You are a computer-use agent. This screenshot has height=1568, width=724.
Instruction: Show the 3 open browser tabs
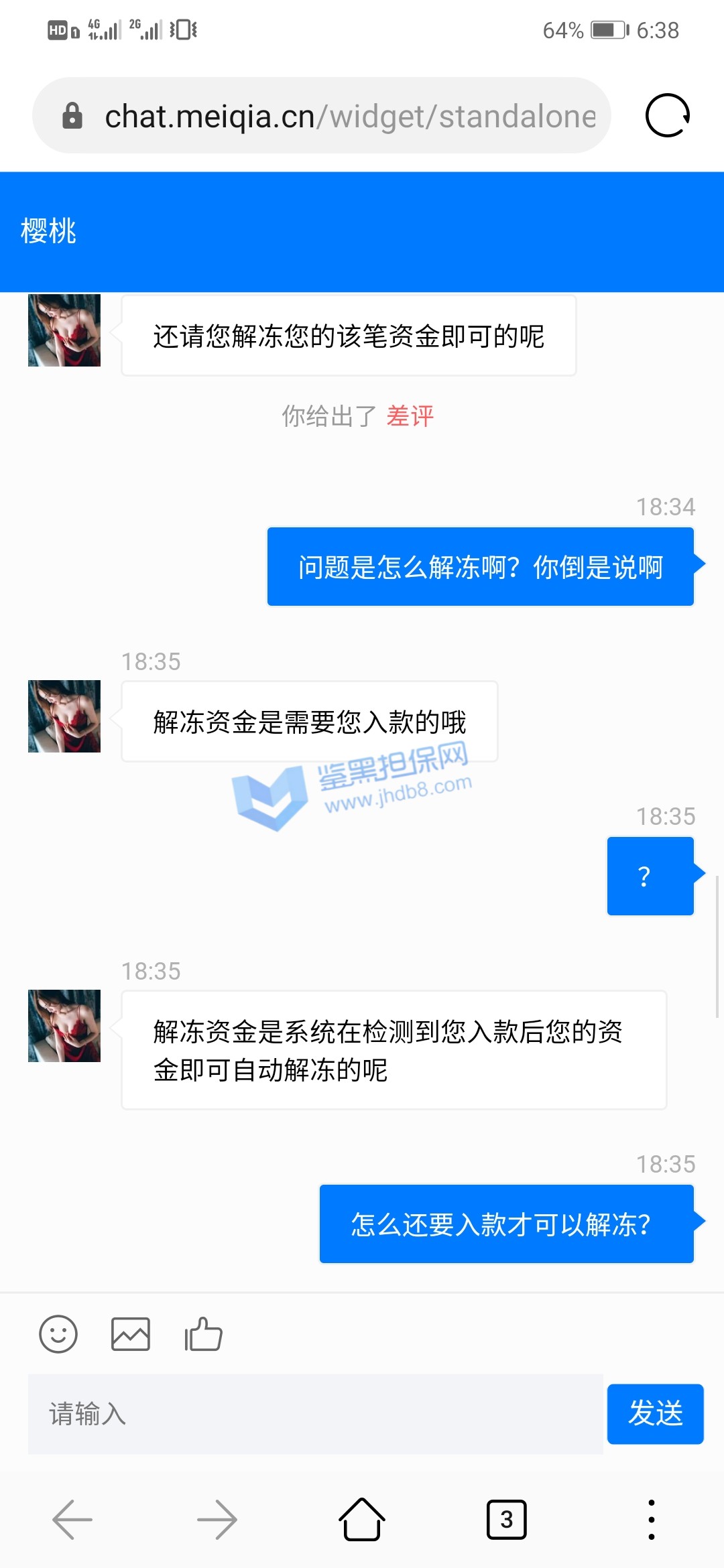506,1520
